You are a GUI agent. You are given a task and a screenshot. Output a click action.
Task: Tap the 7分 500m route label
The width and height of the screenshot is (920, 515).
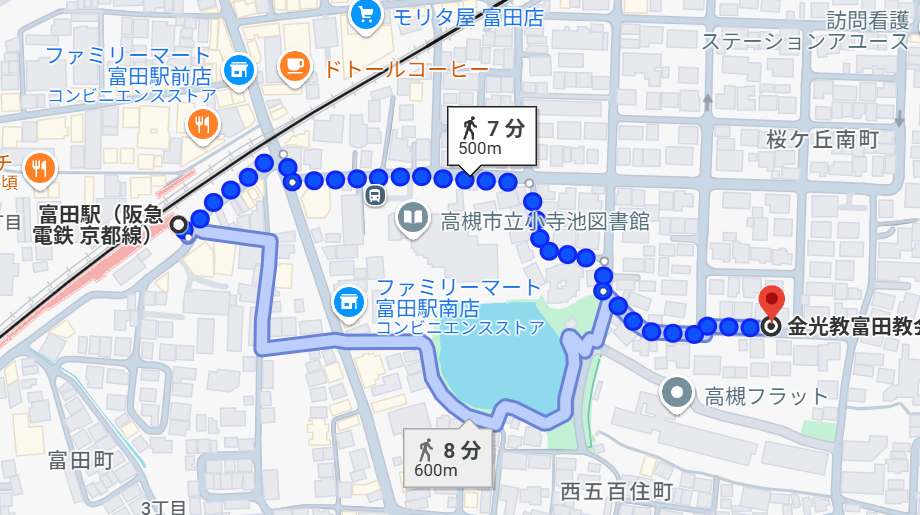point(491,136)
